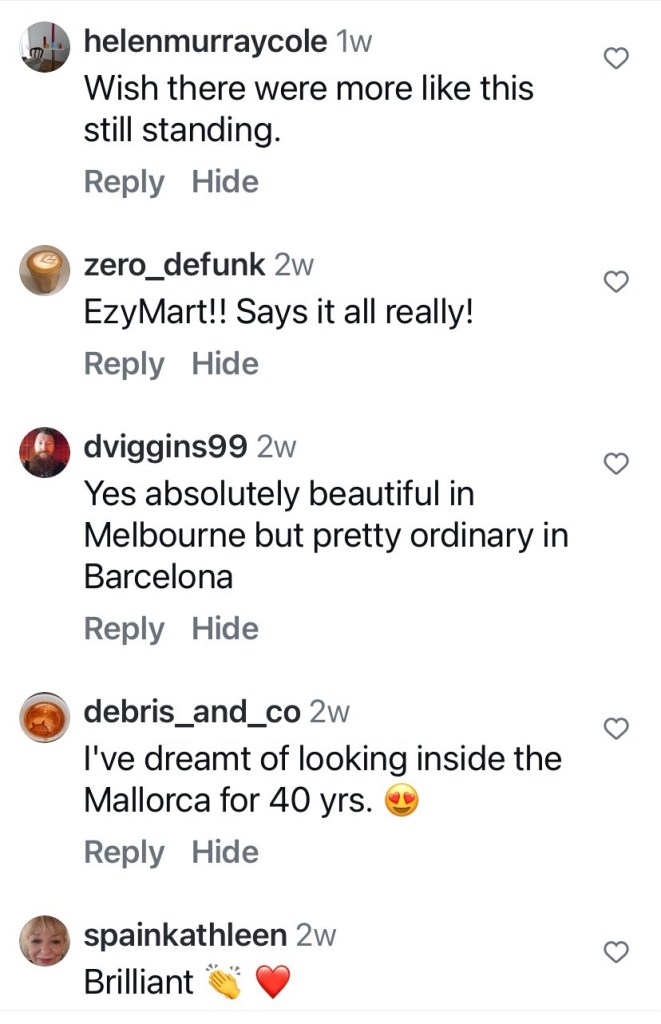
Task: Hide zero_defunk's comment
Action: pos(225,364)
